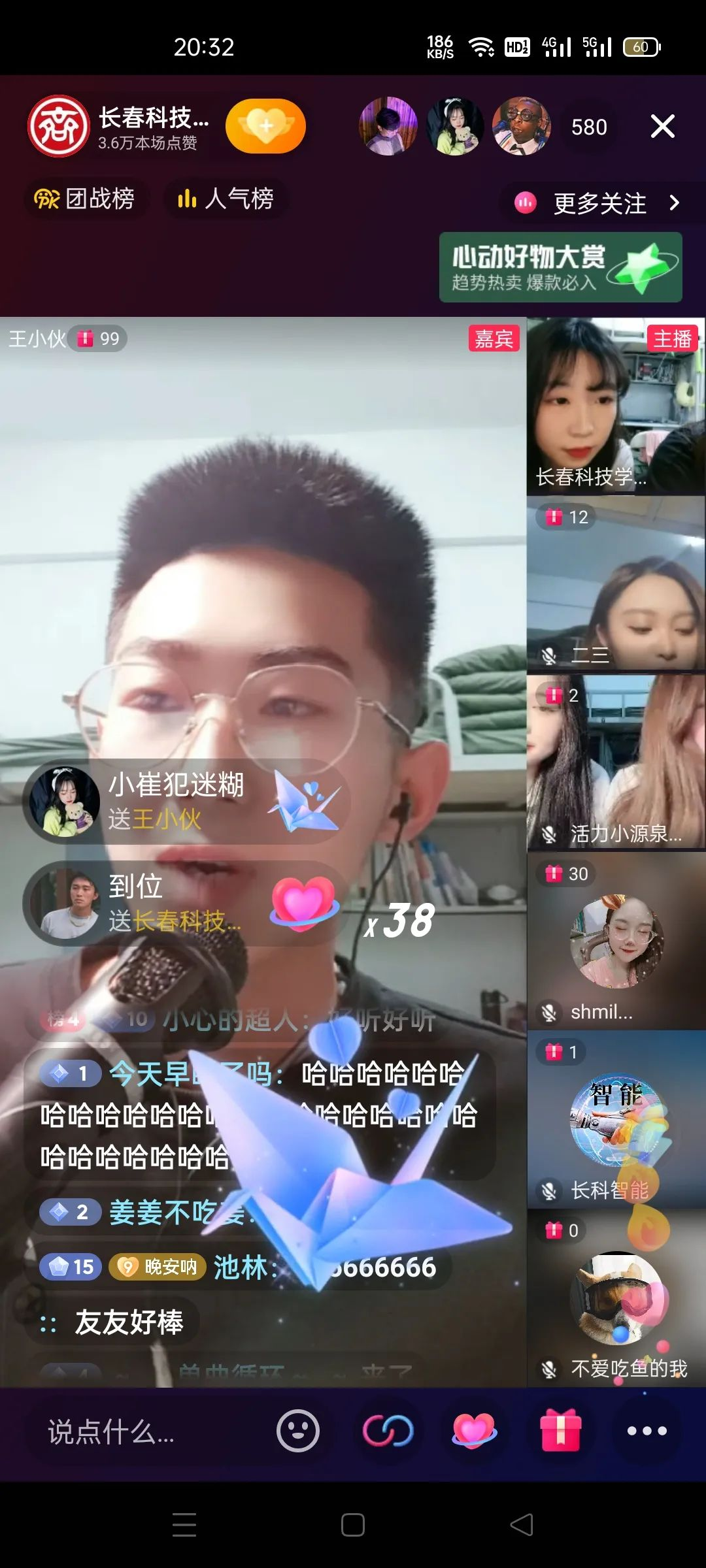Follow 长春科技 with the heart plus button
This screenshot has width=706, height=1568.
(265, 126)
